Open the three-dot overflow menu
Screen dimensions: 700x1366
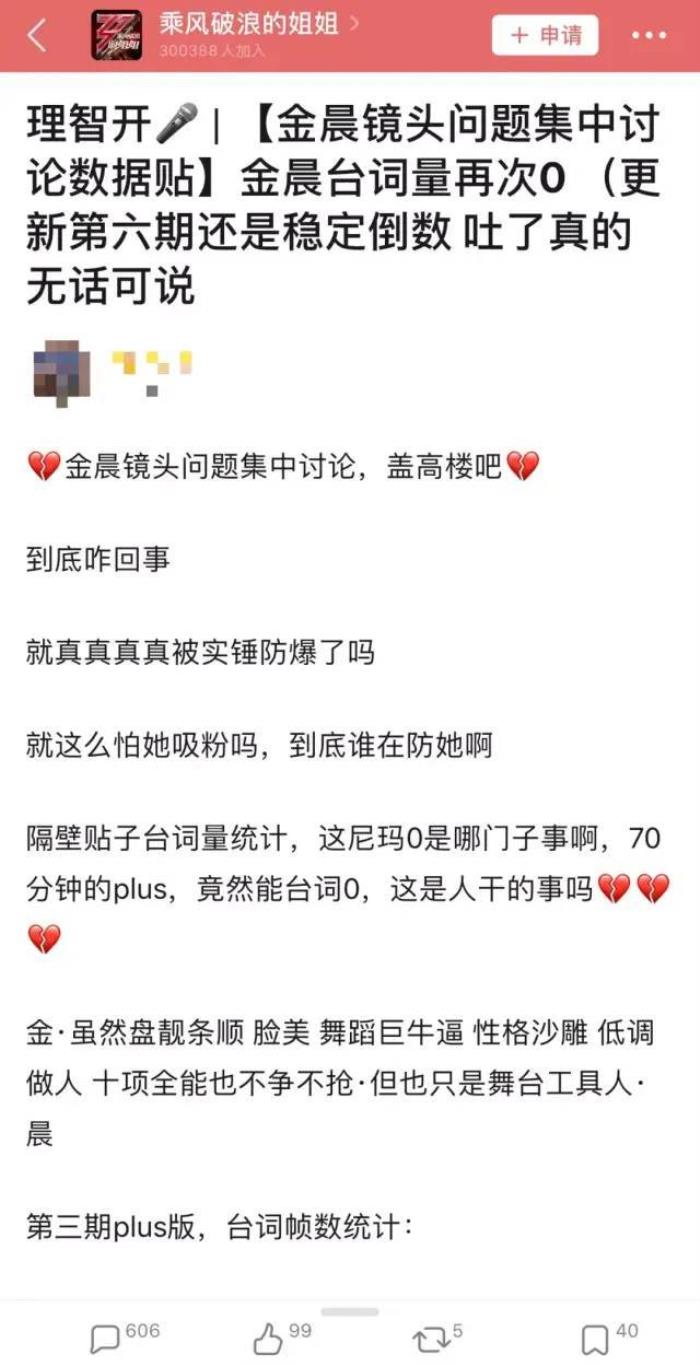[649, 36]
